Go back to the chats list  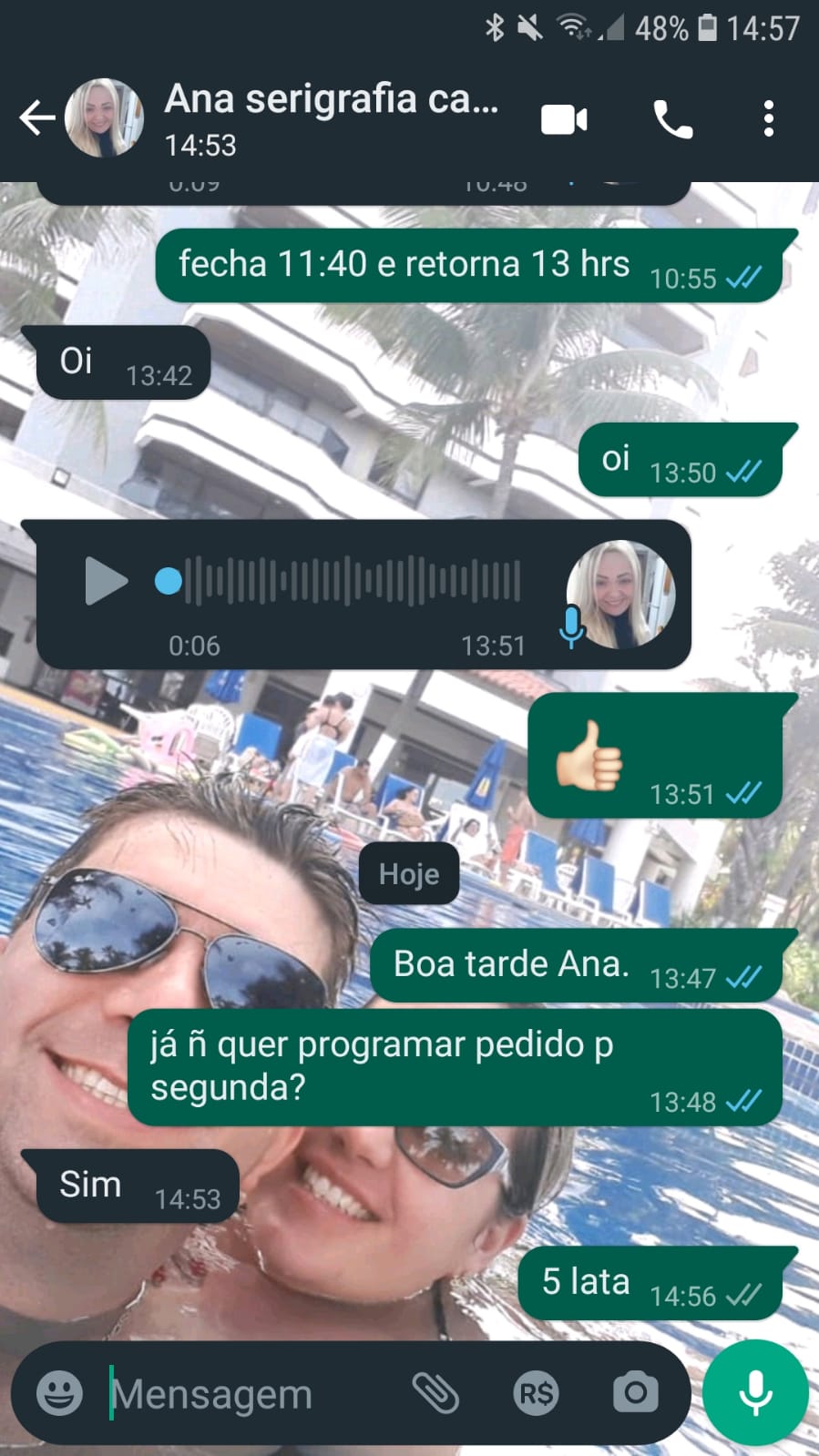point(36,118)
